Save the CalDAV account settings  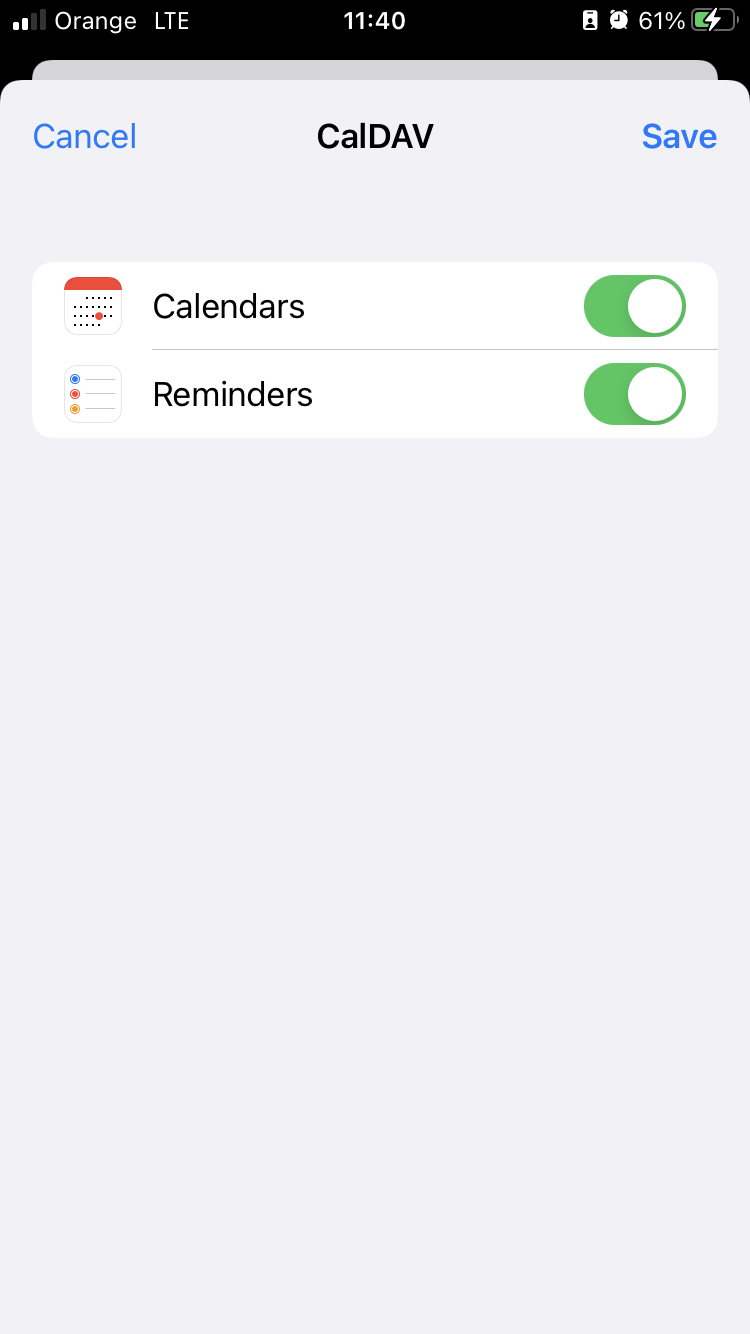[679, 137]
